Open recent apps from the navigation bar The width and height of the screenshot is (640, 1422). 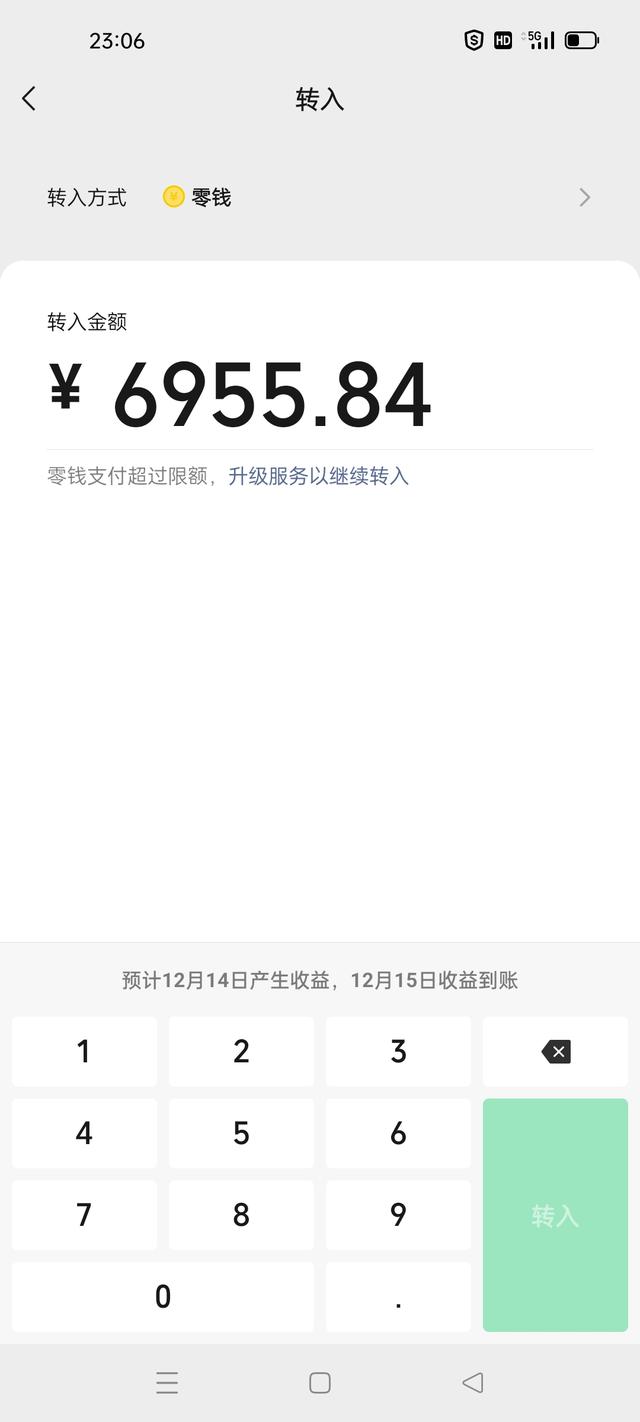pos(167,1383)
